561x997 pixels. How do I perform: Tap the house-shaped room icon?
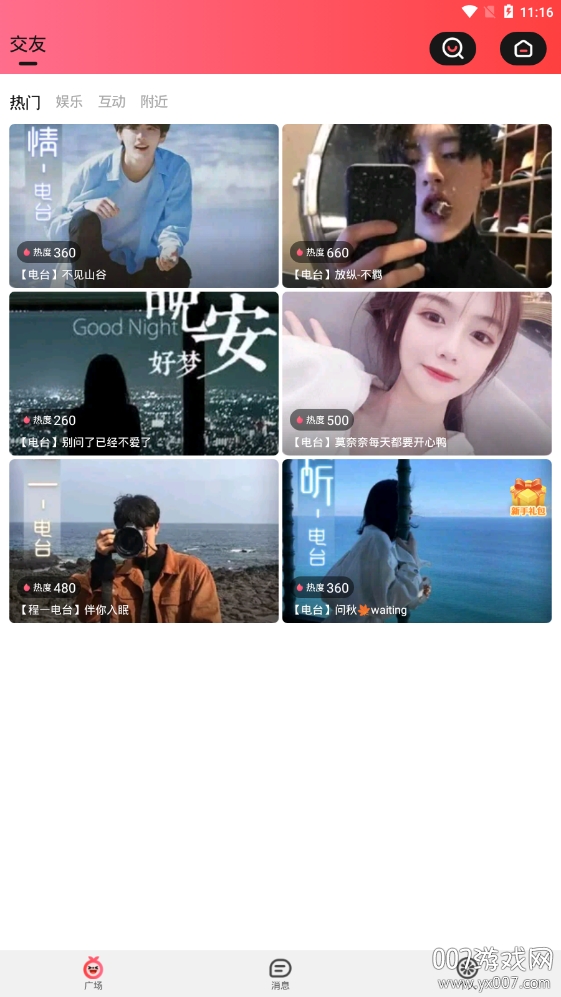pyautogui.click(x=523, y=48)
